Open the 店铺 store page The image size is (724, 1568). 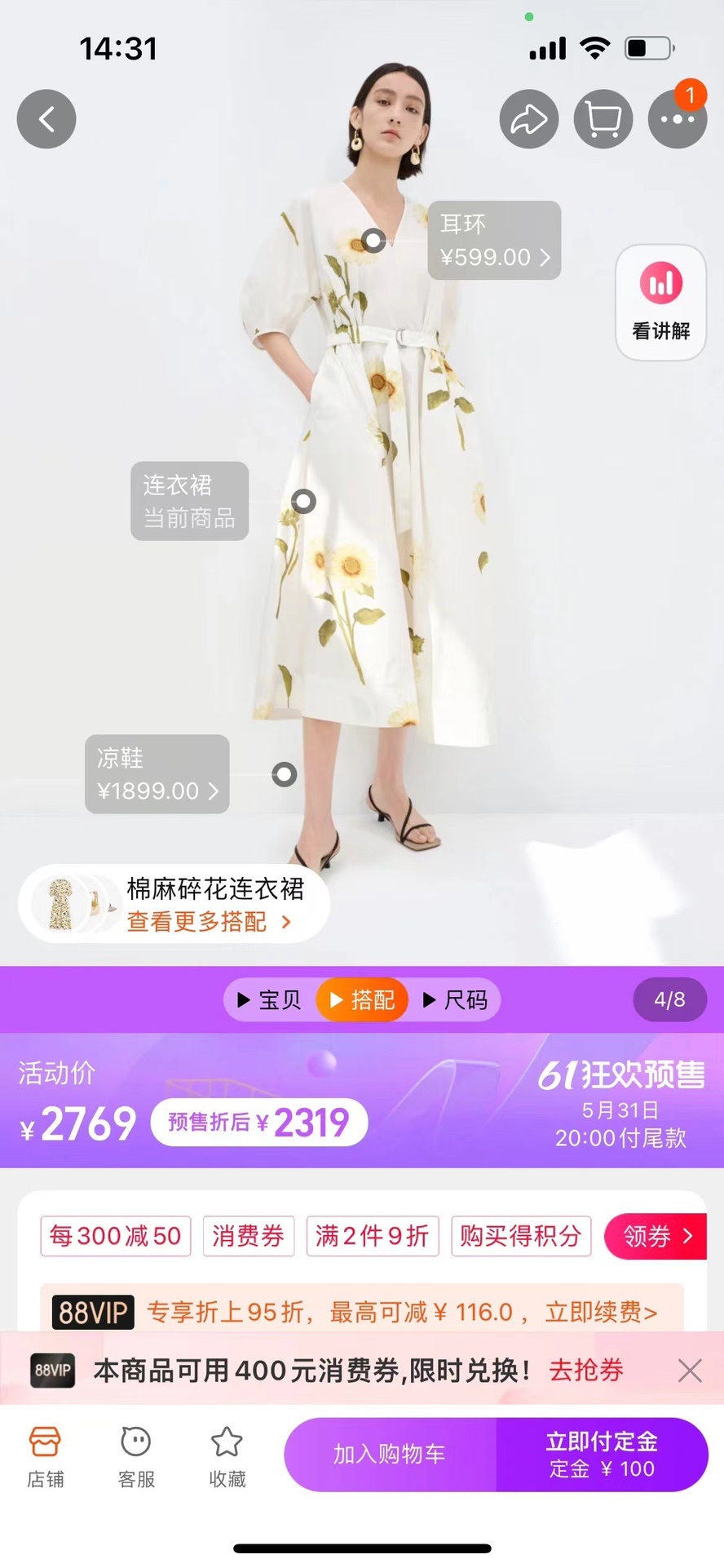click(45, 1457)
